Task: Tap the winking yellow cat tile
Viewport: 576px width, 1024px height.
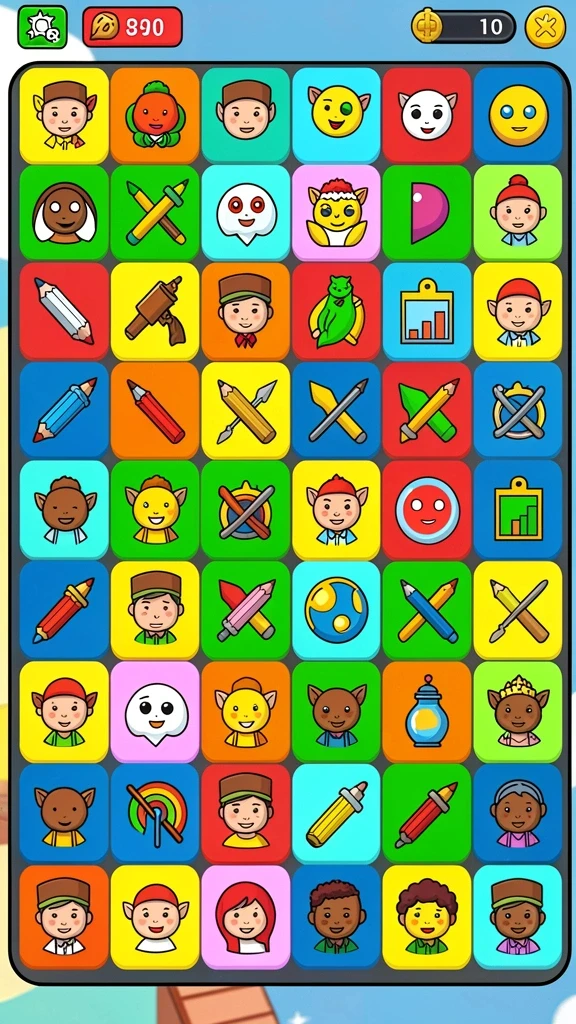Action: (x=336, y=115)
